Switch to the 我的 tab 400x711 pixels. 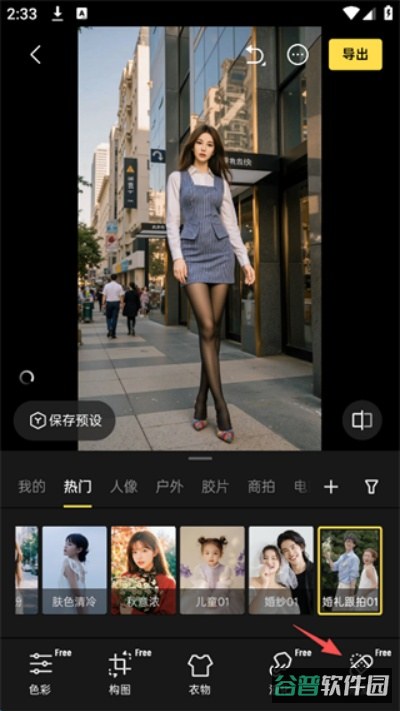[x=32, y=487]
